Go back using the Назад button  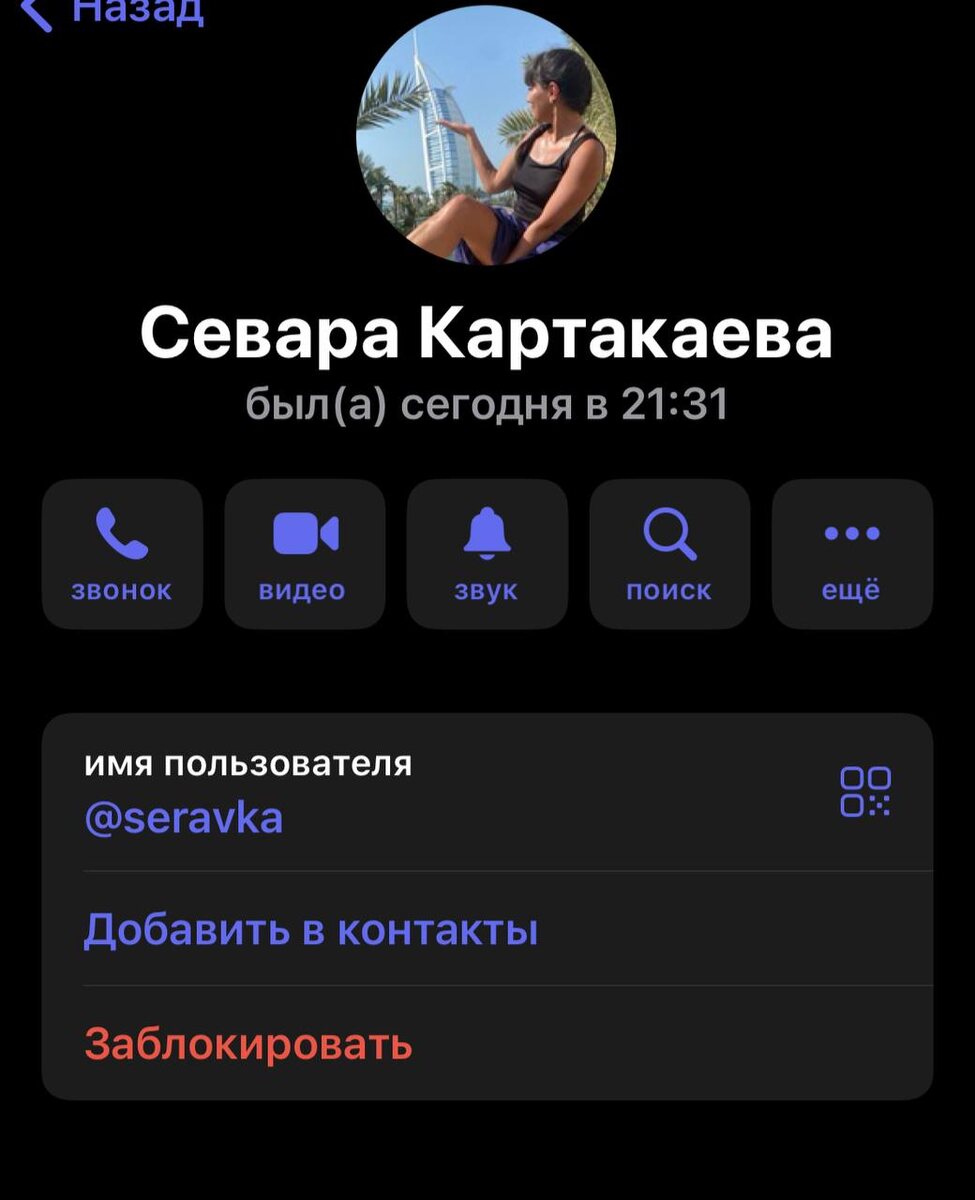point(115,12)
